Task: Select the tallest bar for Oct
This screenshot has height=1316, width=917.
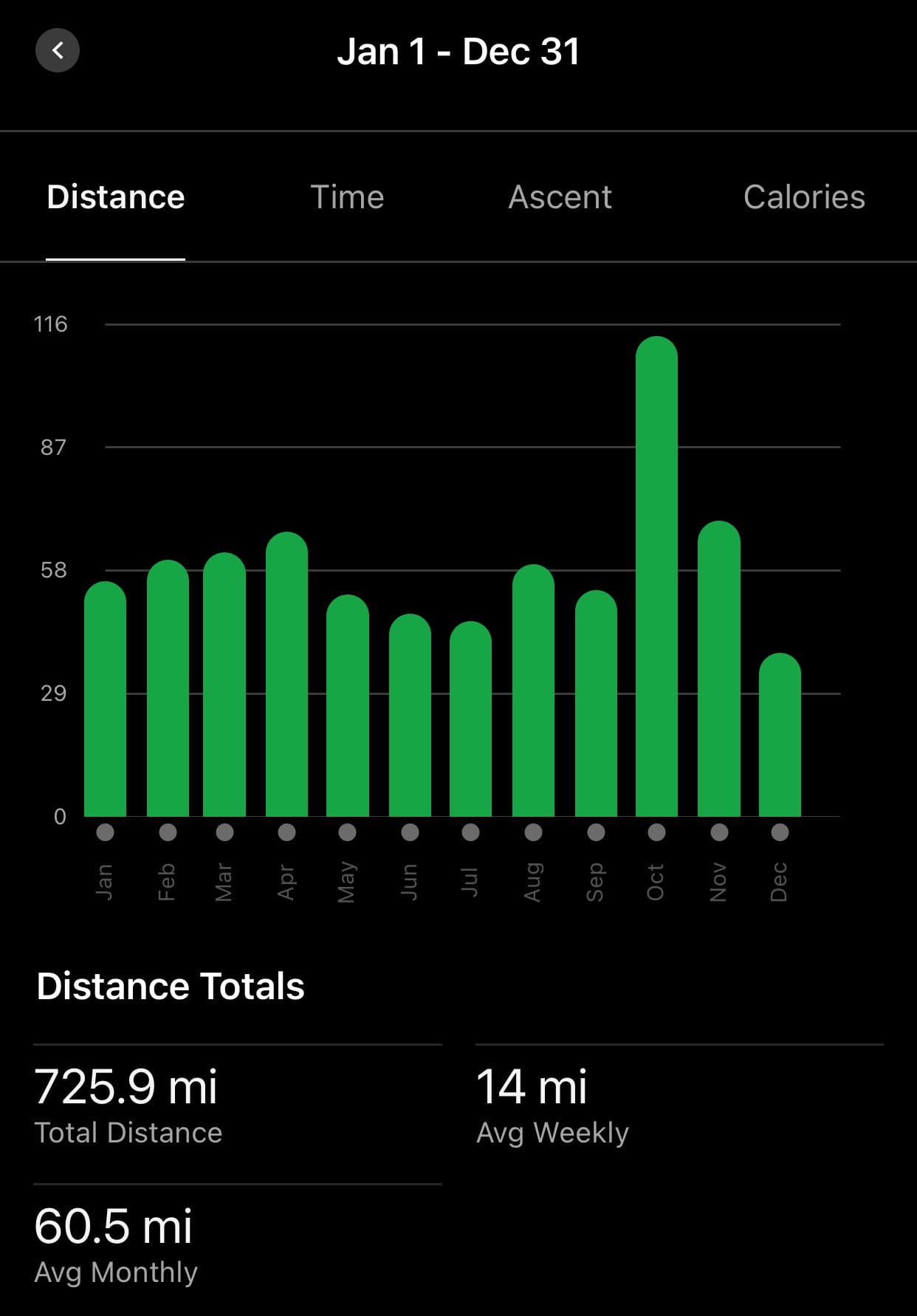Action: point(656,578)
